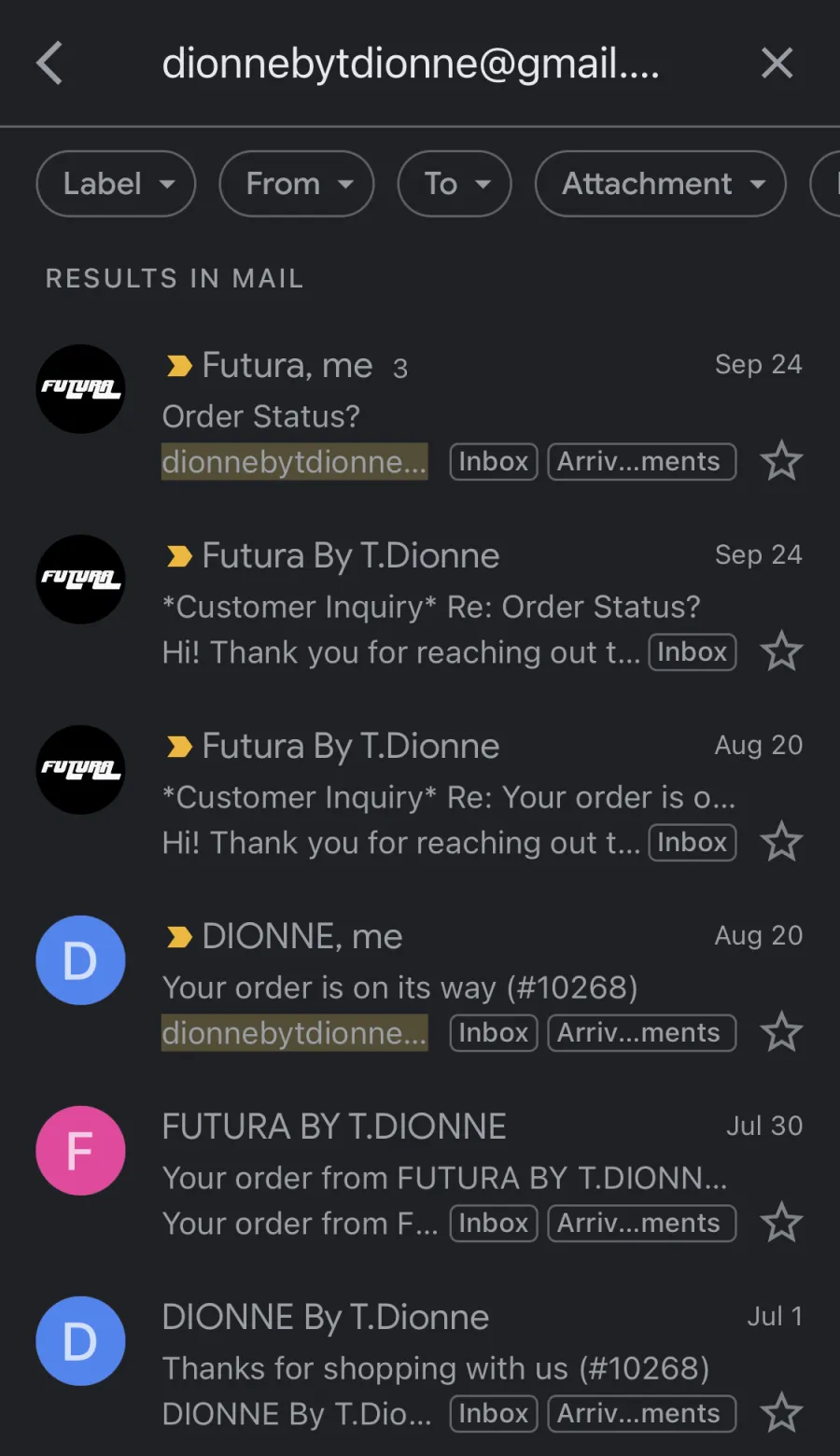The image size is (840, 1456).
Task: Open 'Thanks for shopping with us (#10268)'
Action: [420, 1365]
